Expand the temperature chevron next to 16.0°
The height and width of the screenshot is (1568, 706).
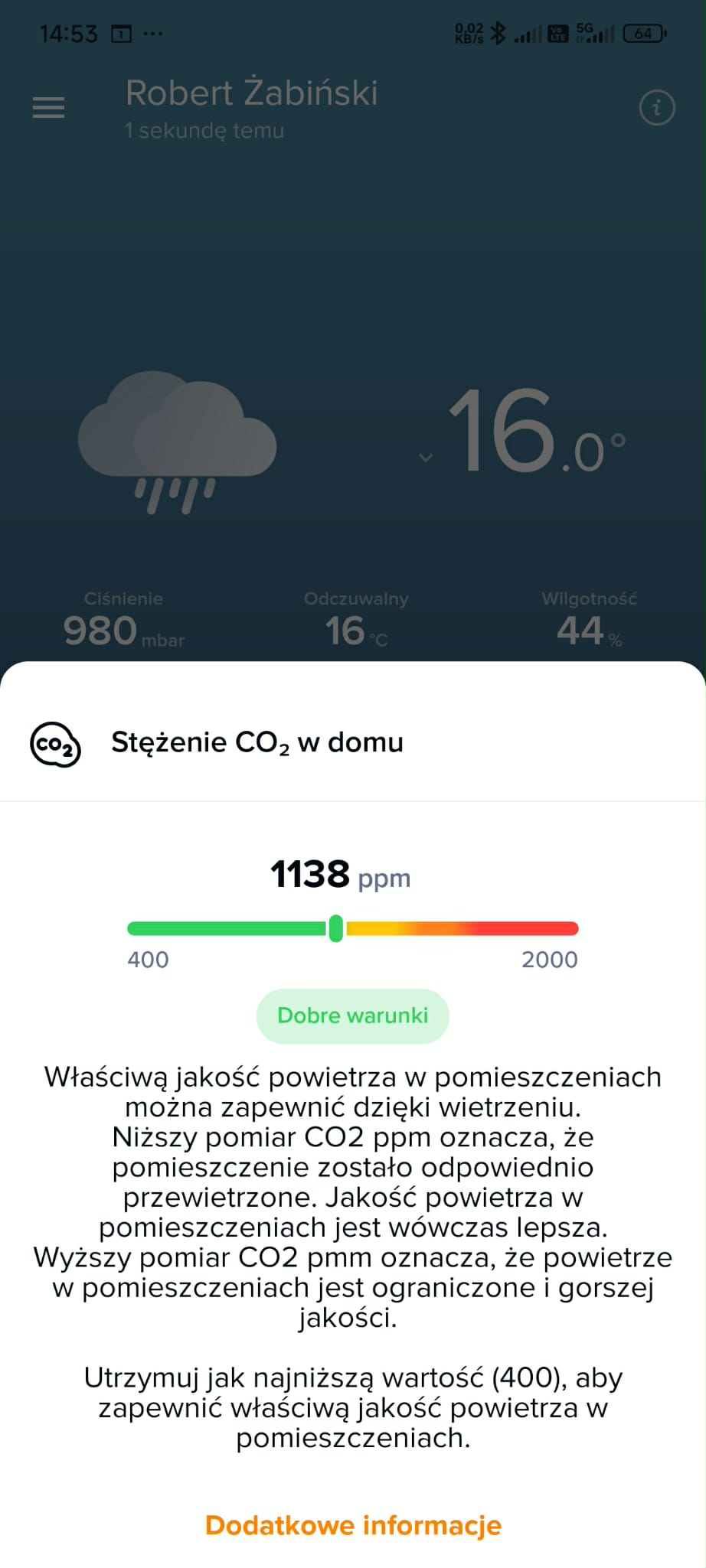[x=426, y=458]
